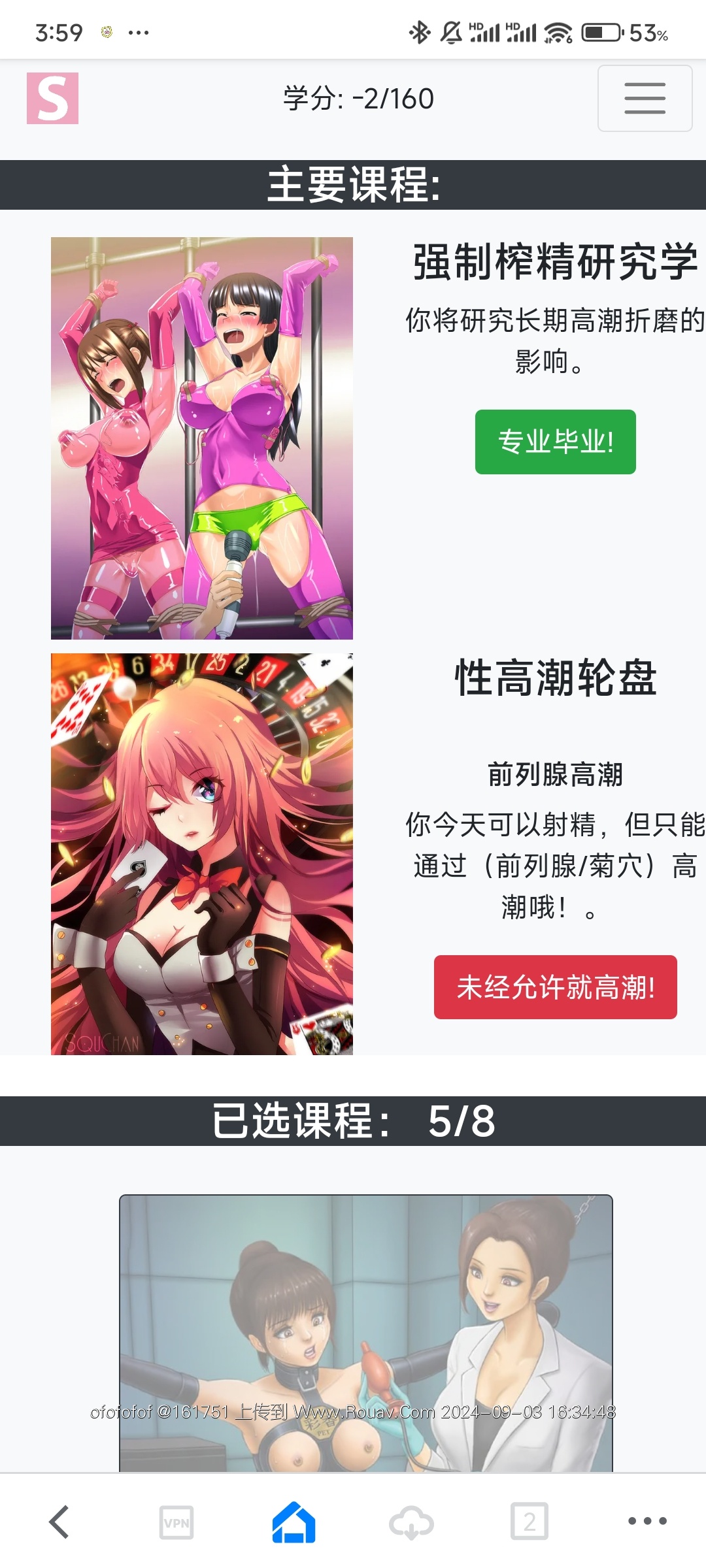Open the tab switcher showing 2 tabs
The image size is (706, 1568).
pyautogui.click(x=529, y=1522)
